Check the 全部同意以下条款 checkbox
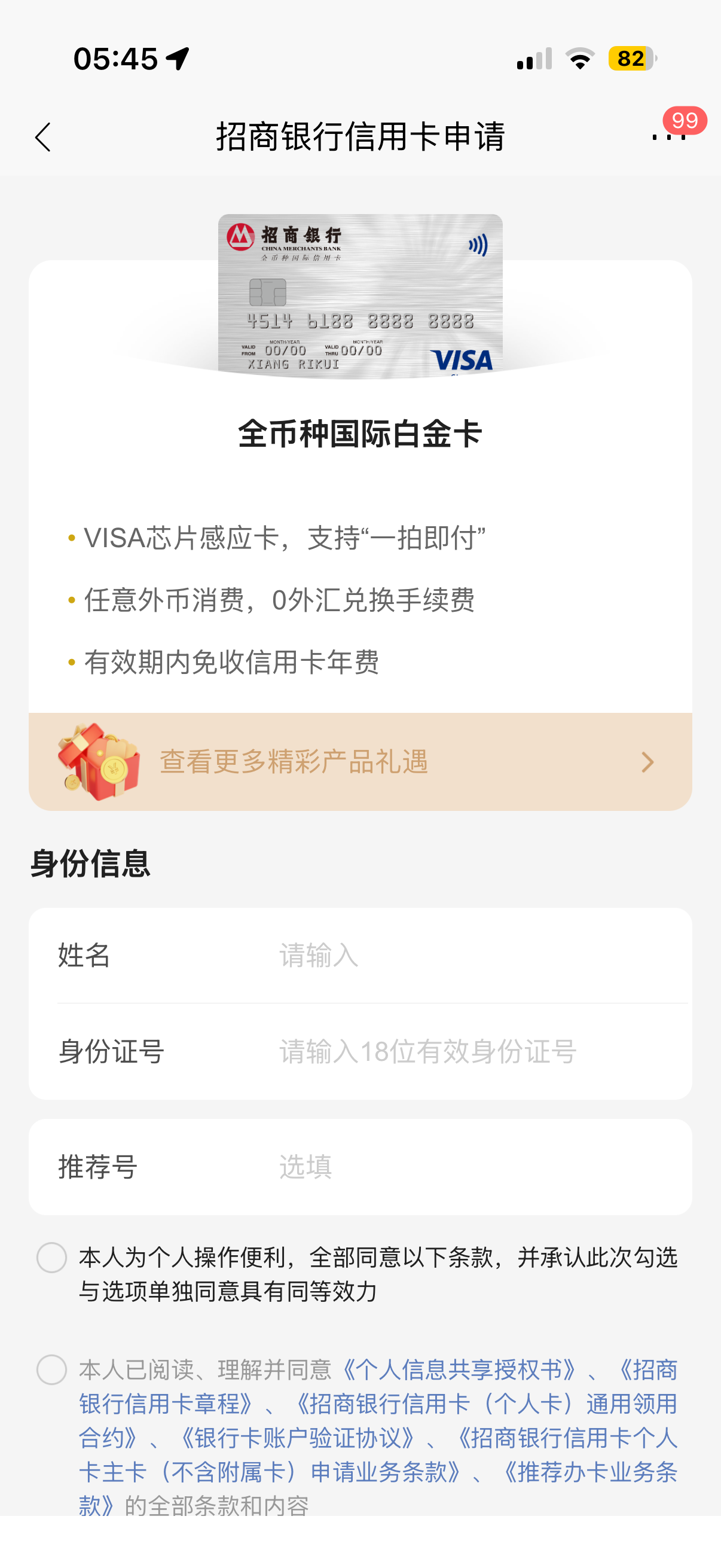 52,1258
